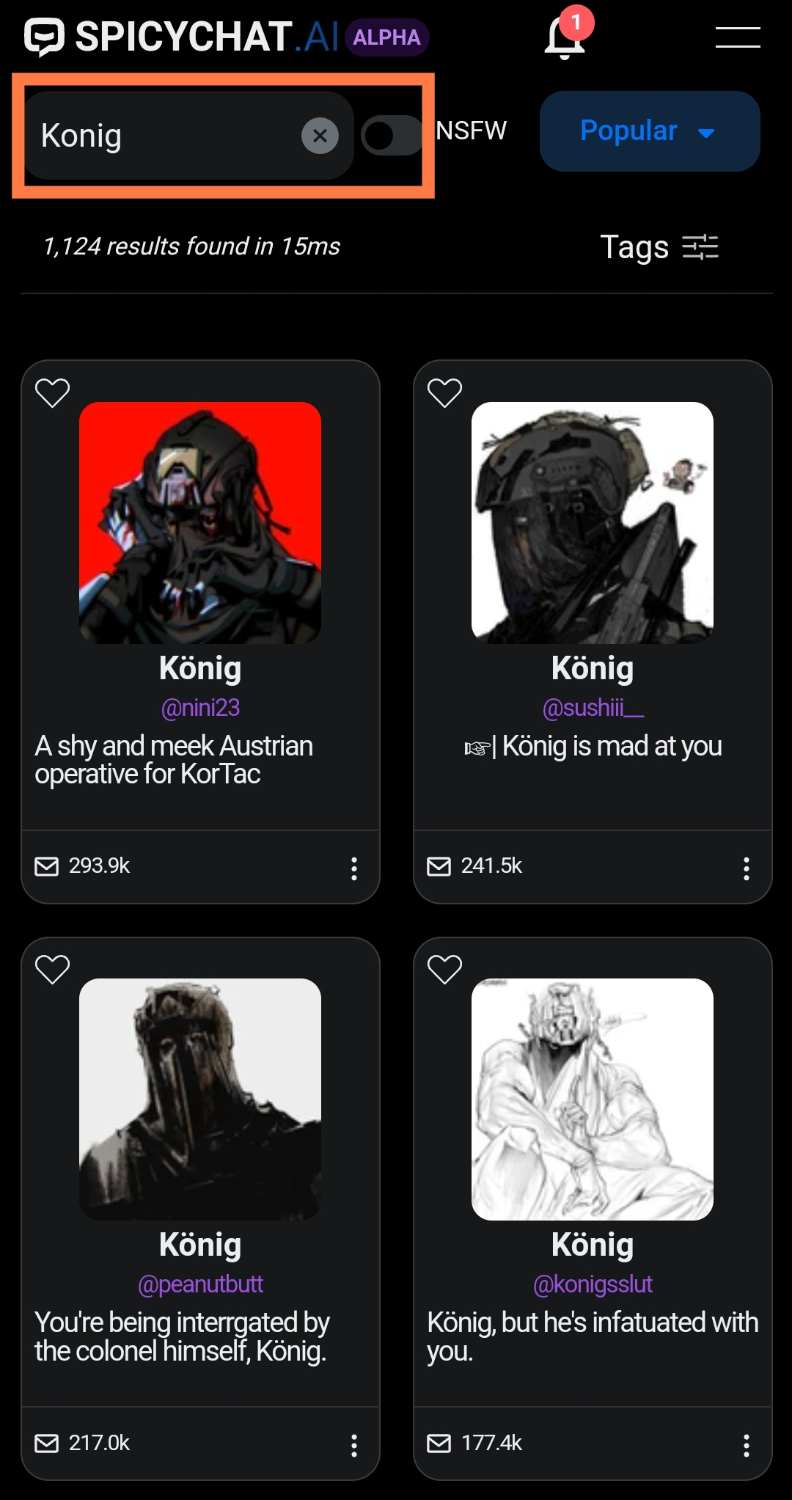792x1500 pixels.
Task: Open the hamburger menu
Action: (x=738, y=38)
